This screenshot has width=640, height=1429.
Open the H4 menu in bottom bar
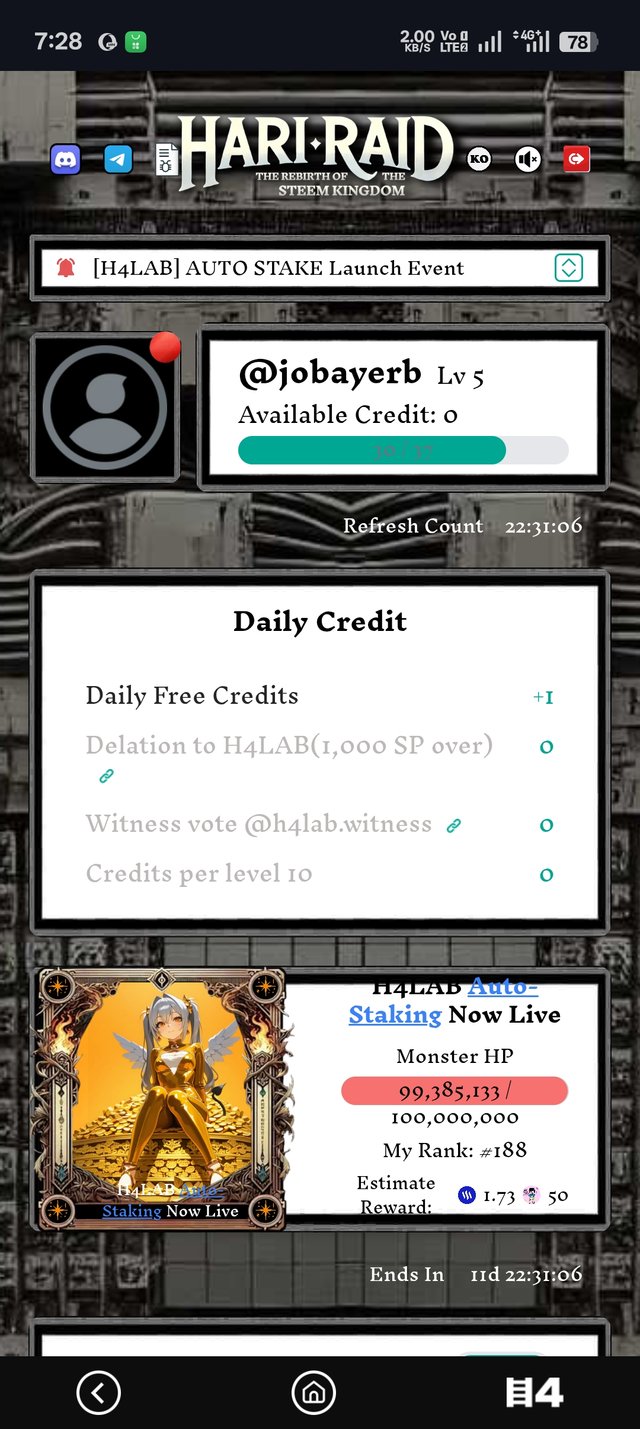pos(534,1392)
